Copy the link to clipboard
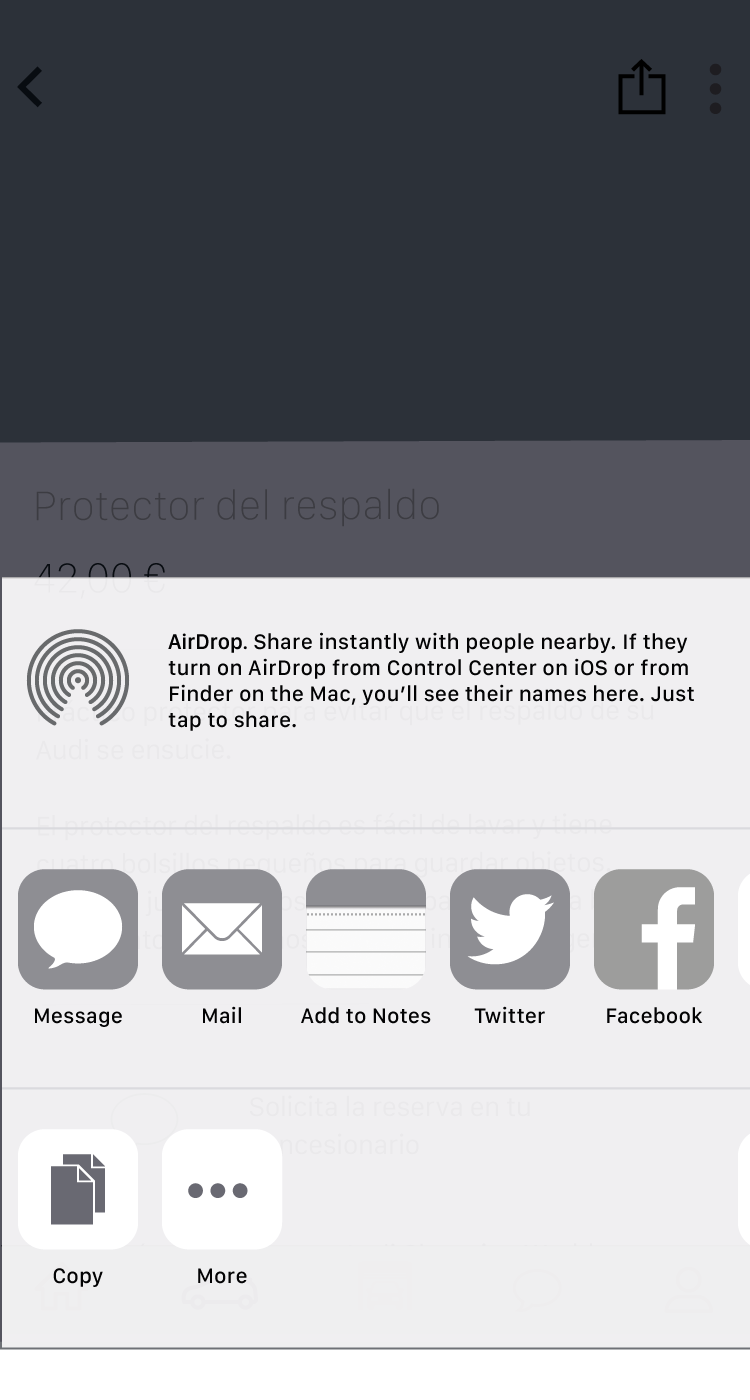This screenshot has width=750, height=1400. point(78,1189)
